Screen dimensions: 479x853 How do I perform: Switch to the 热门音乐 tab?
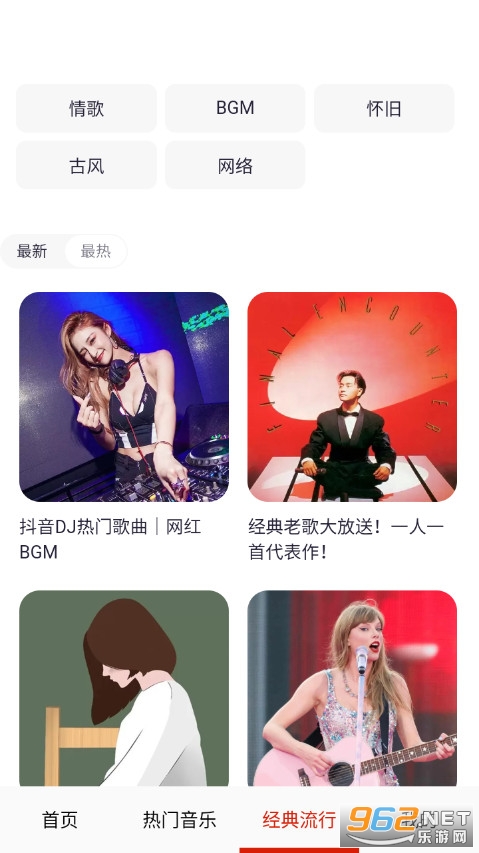[179, 819]
